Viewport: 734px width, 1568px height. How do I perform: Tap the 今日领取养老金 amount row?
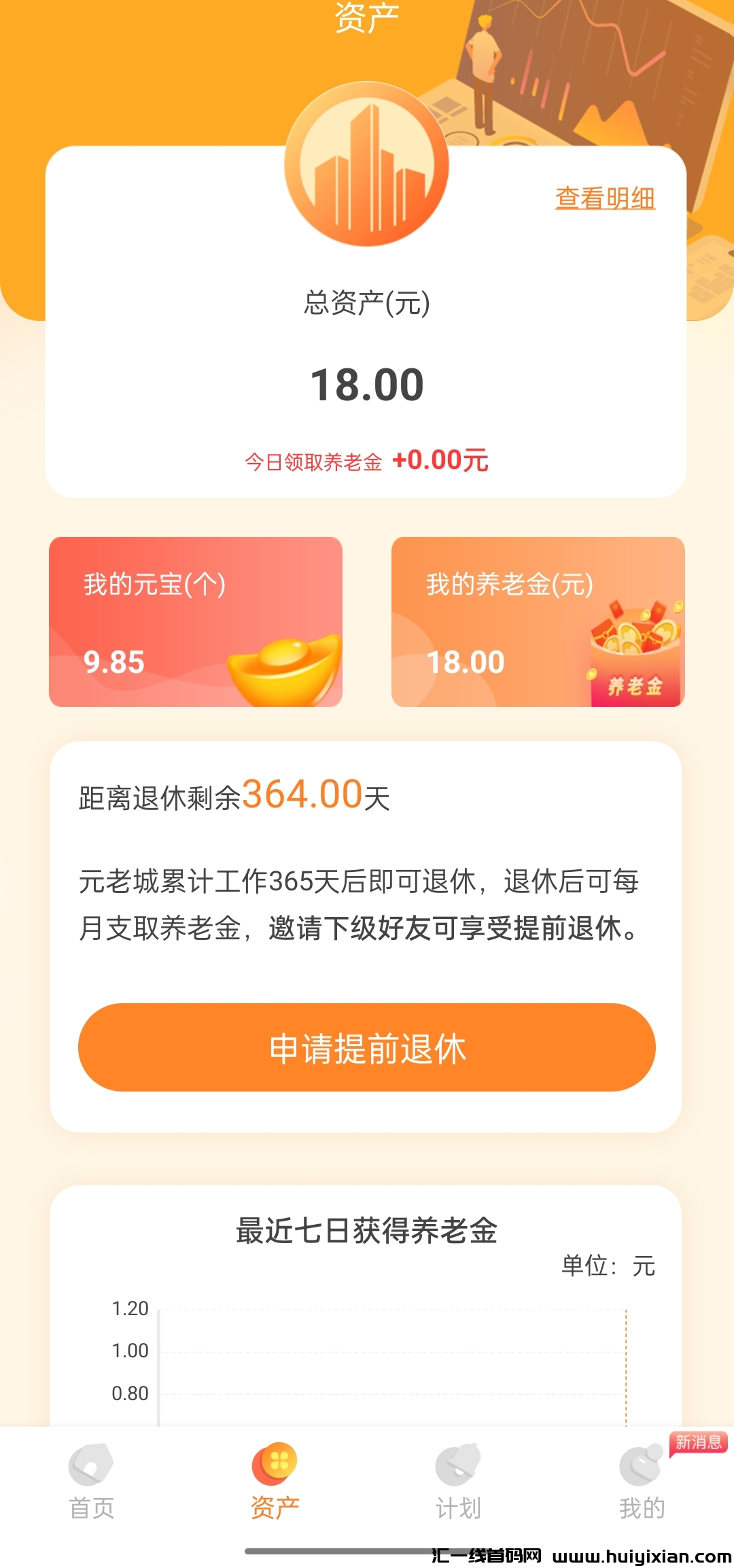pos(367,459)
